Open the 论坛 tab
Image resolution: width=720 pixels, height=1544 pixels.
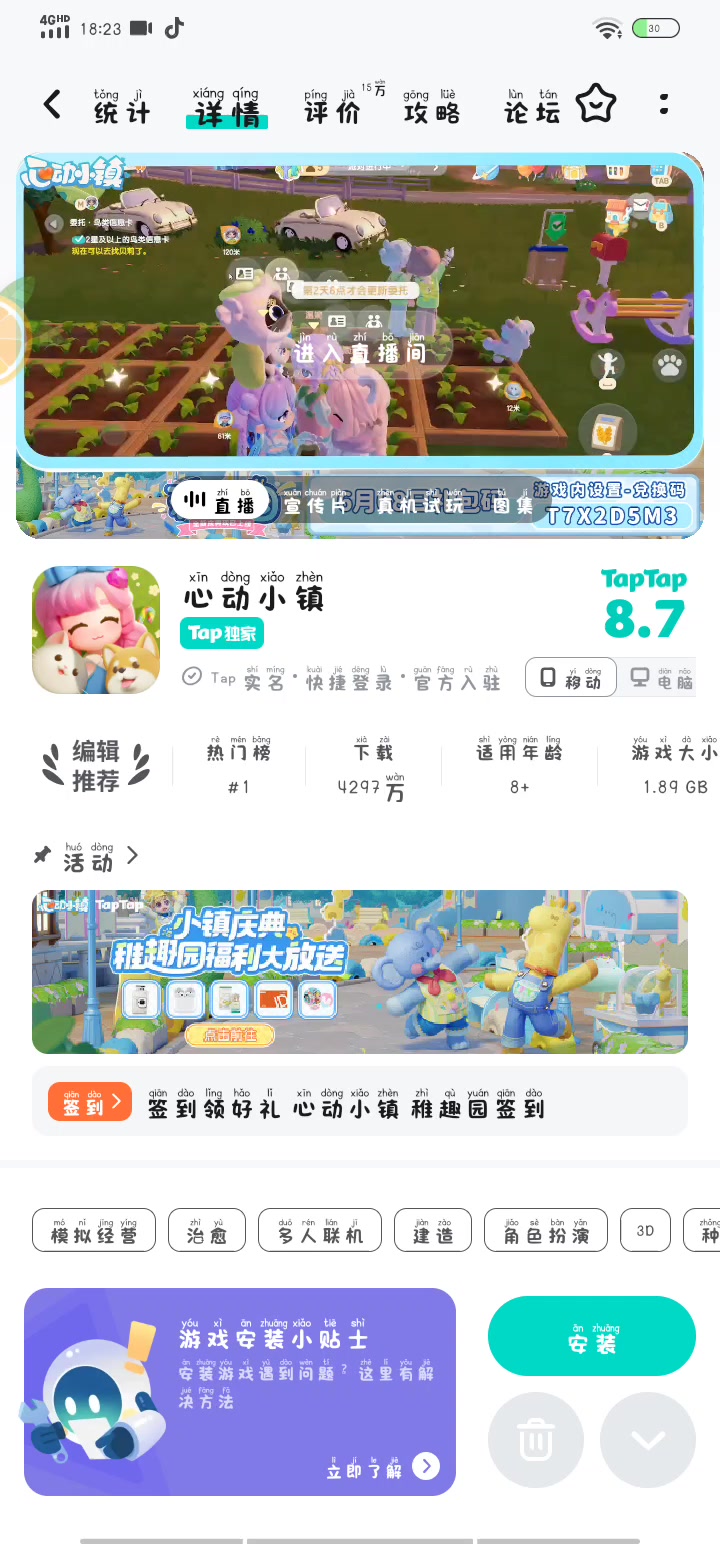pyautogui.click(x=531, y=107)
